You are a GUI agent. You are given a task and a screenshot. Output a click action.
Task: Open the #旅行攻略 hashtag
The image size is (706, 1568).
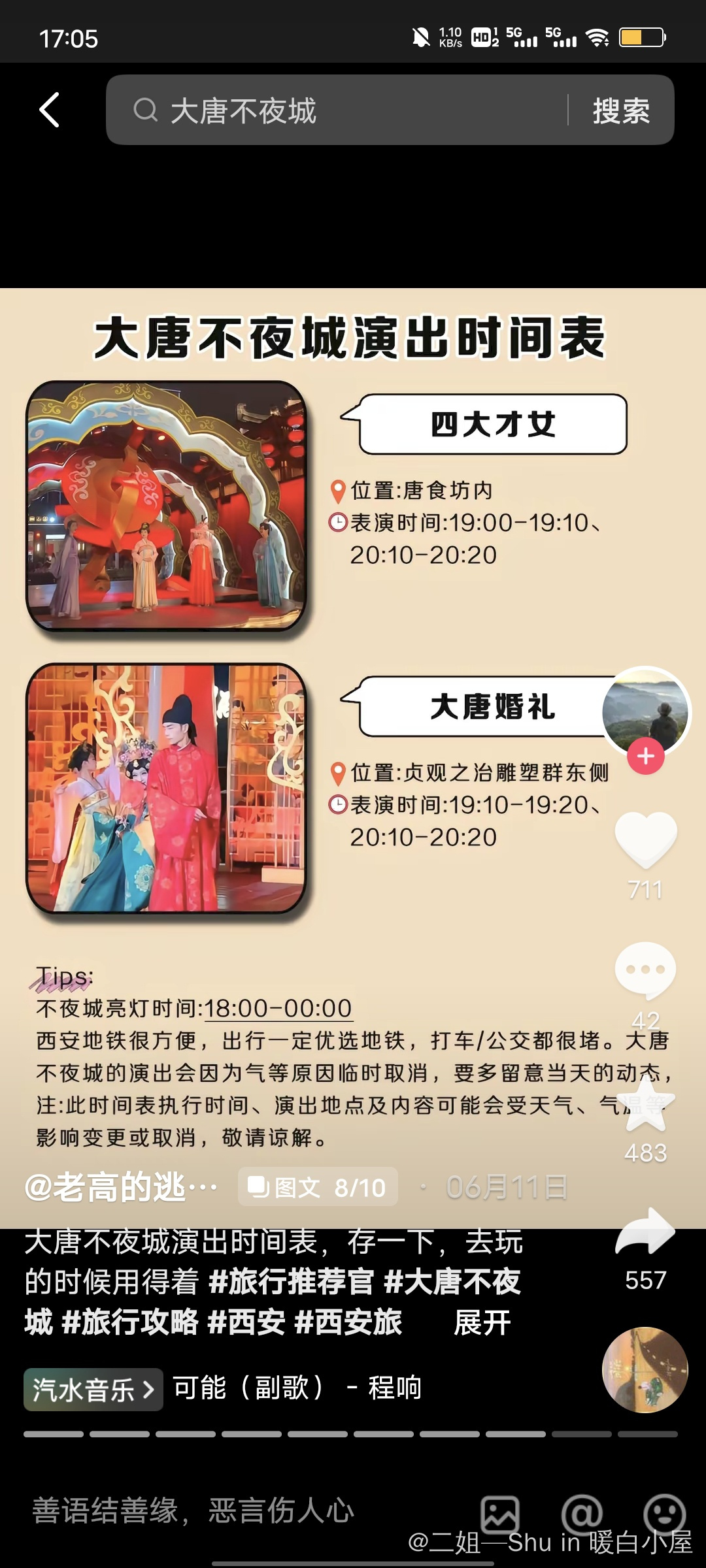point(129,1323)
